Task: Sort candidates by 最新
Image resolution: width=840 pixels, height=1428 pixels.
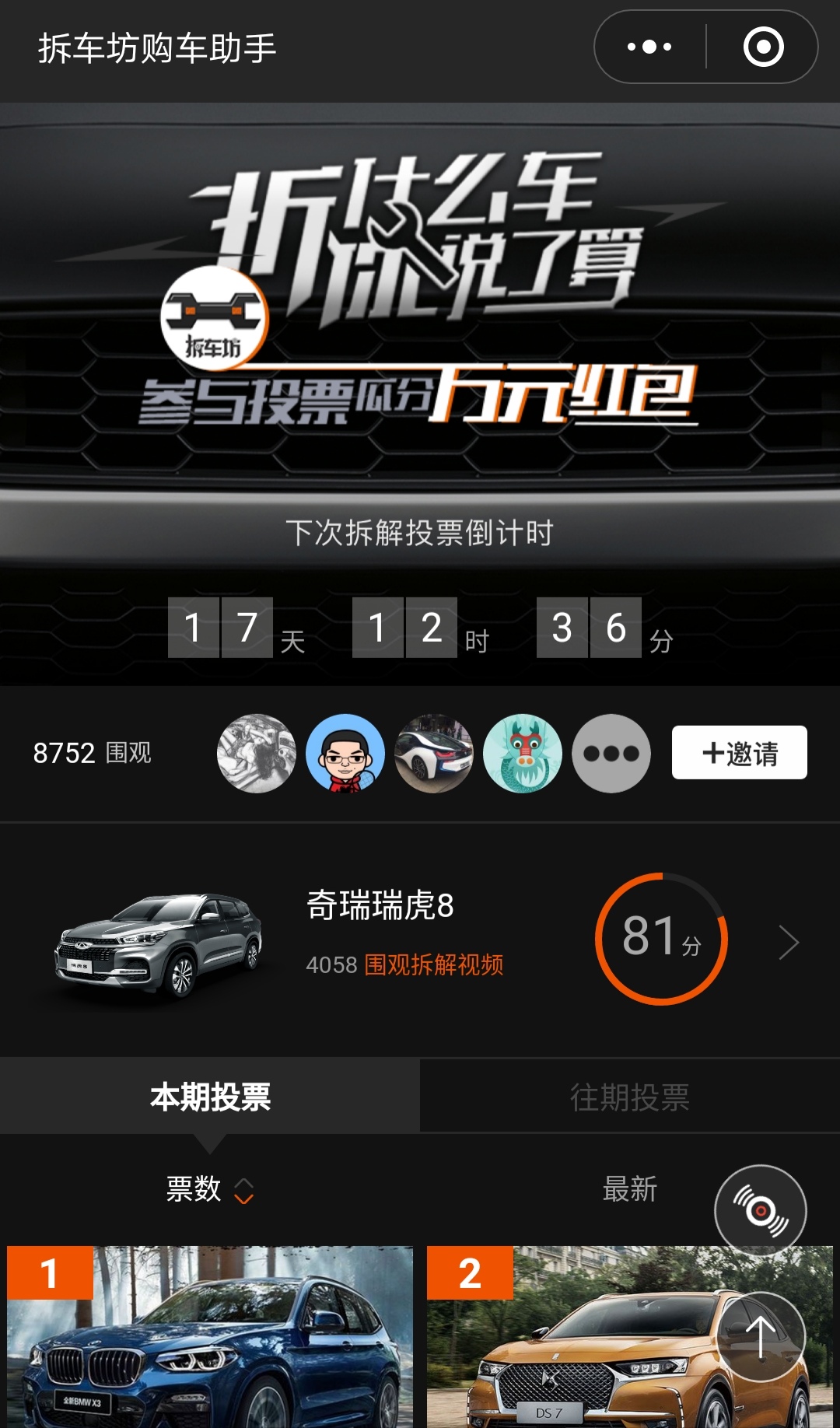Action: (630, 1189)
